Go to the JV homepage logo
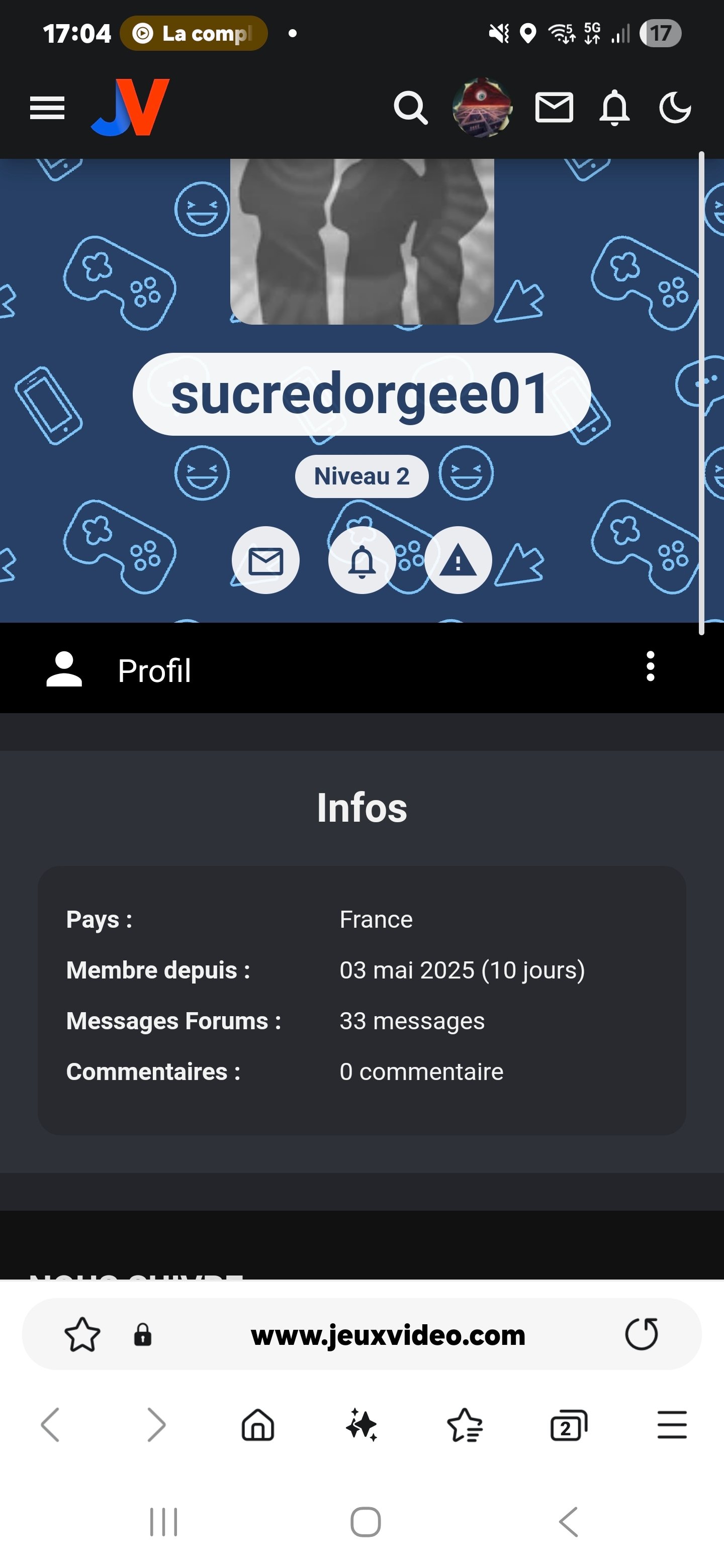Image resolution: width=724 pixels, height=1568 pixels. click(130, 107)
